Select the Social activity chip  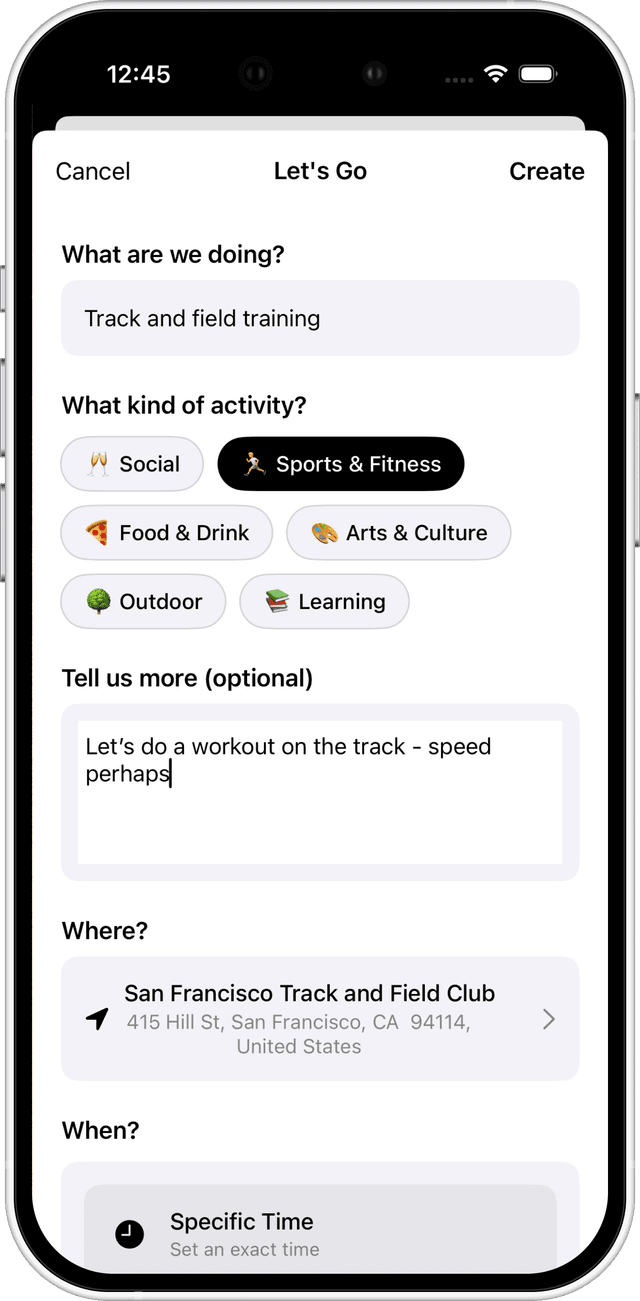[132, 464]
